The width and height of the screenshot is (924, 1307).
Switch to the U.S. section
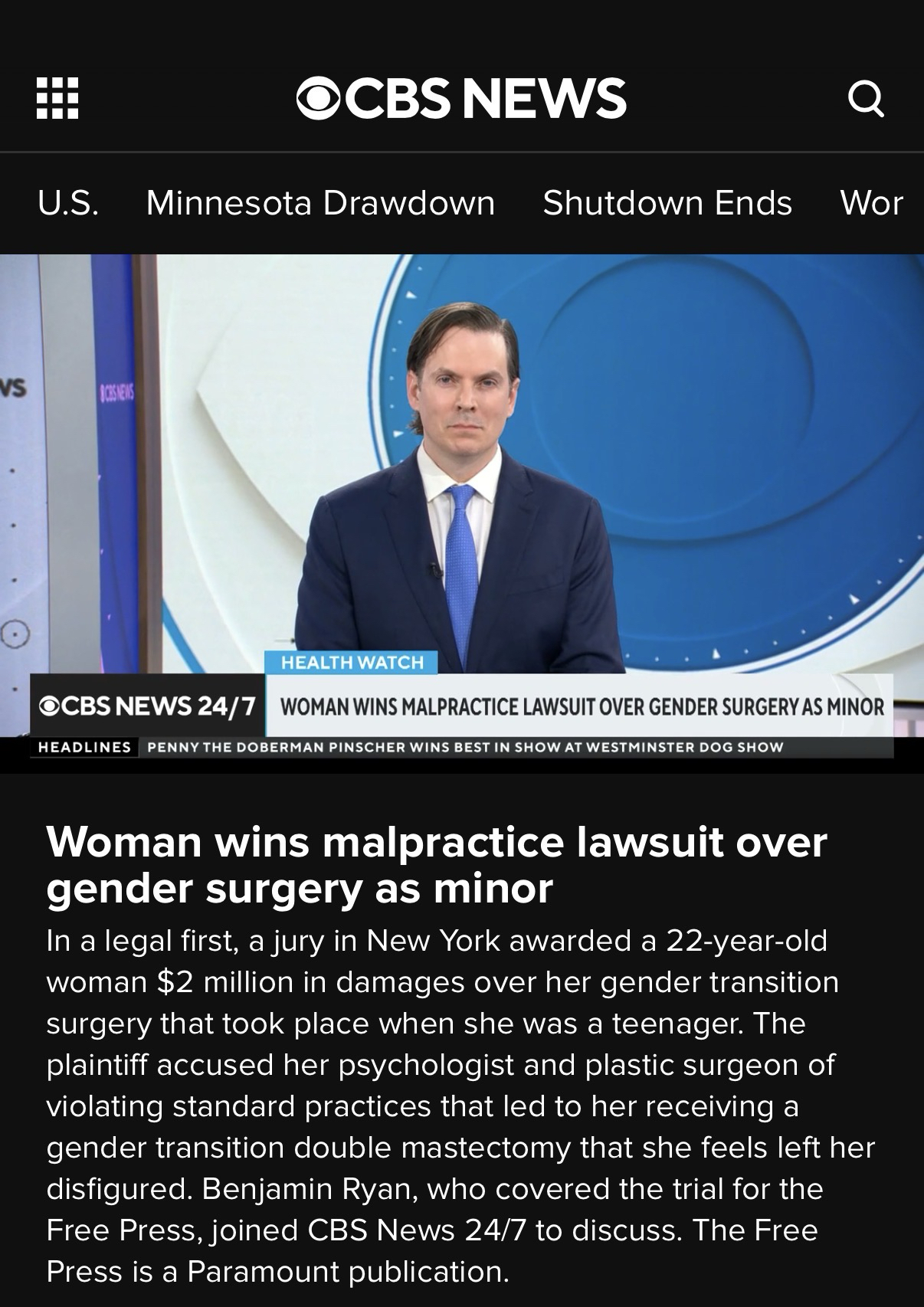point(68,203)
